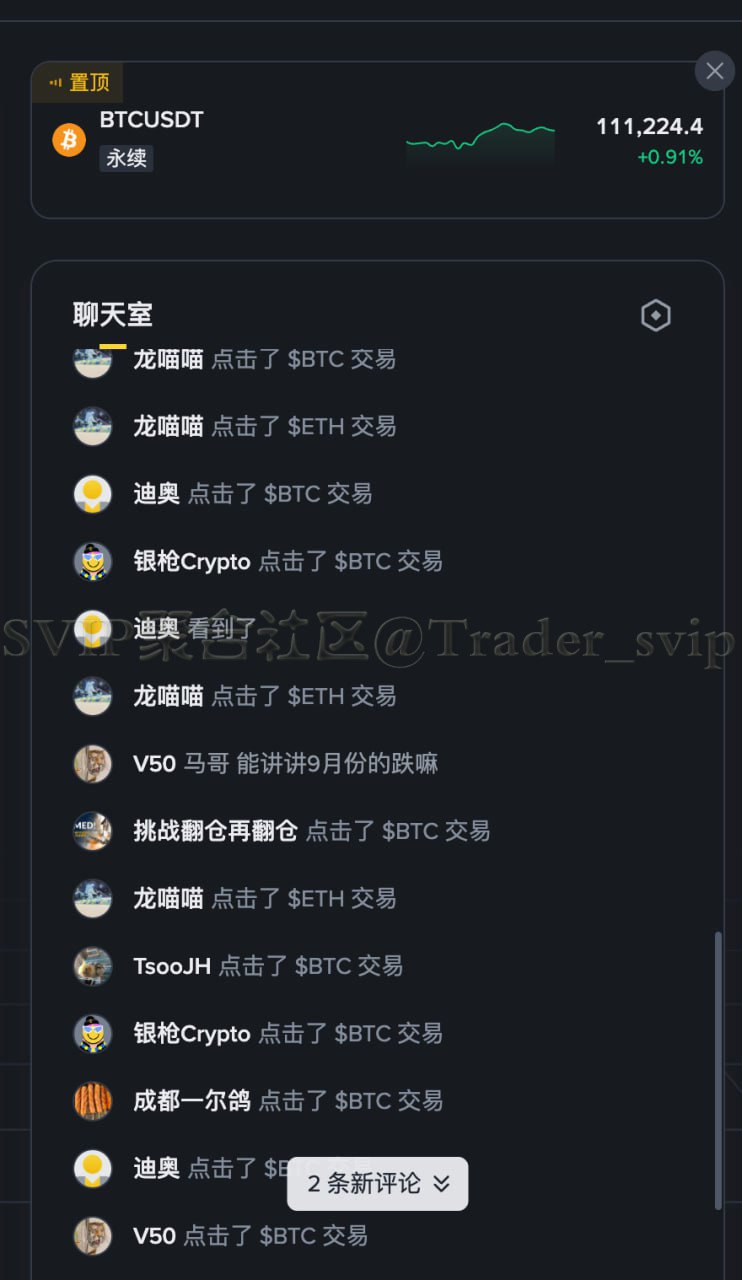View V50's profile avatar on 马哥 message

93,764
